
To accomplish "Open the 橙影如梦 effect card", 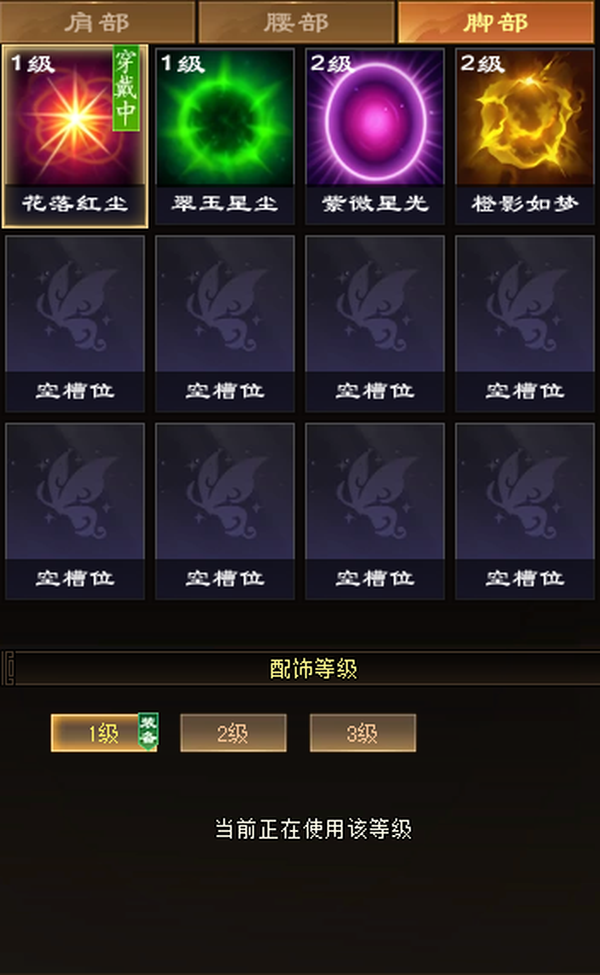I will pyautogui.click(x=524, y=136).
